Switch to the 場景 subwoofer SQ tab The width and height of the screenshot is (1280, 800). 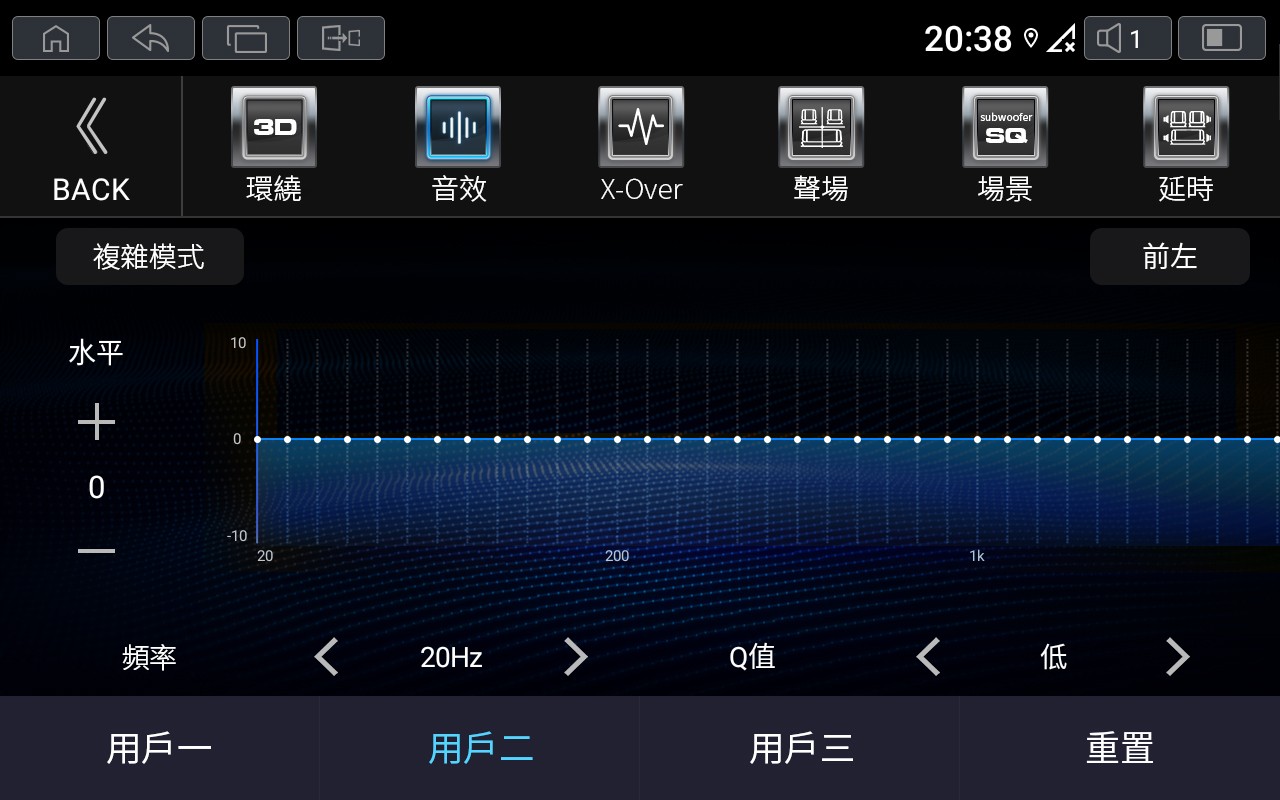coord(1005,145)
